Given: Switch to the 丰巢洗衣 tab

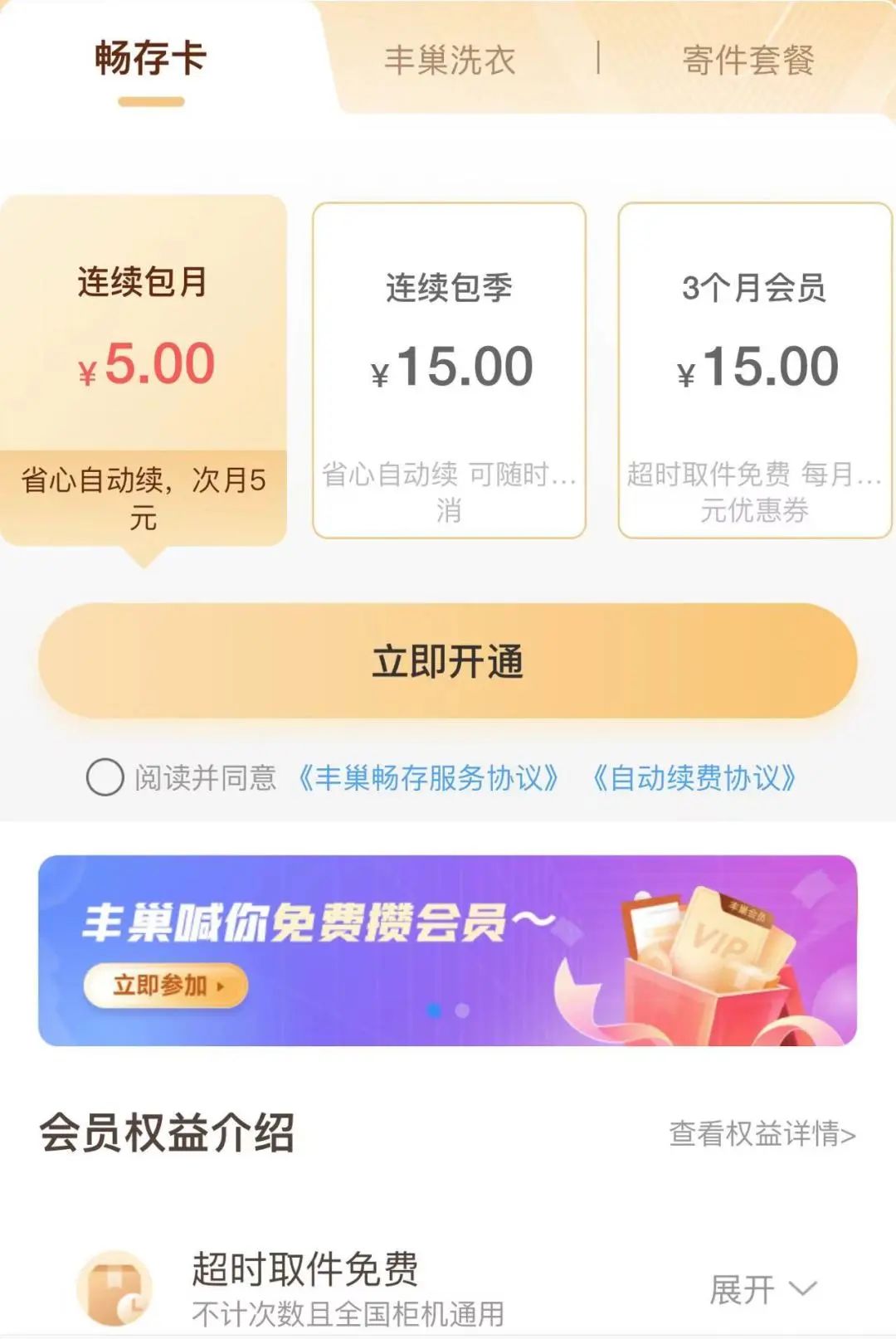Looking at the screenshot, I should [450, 60].
